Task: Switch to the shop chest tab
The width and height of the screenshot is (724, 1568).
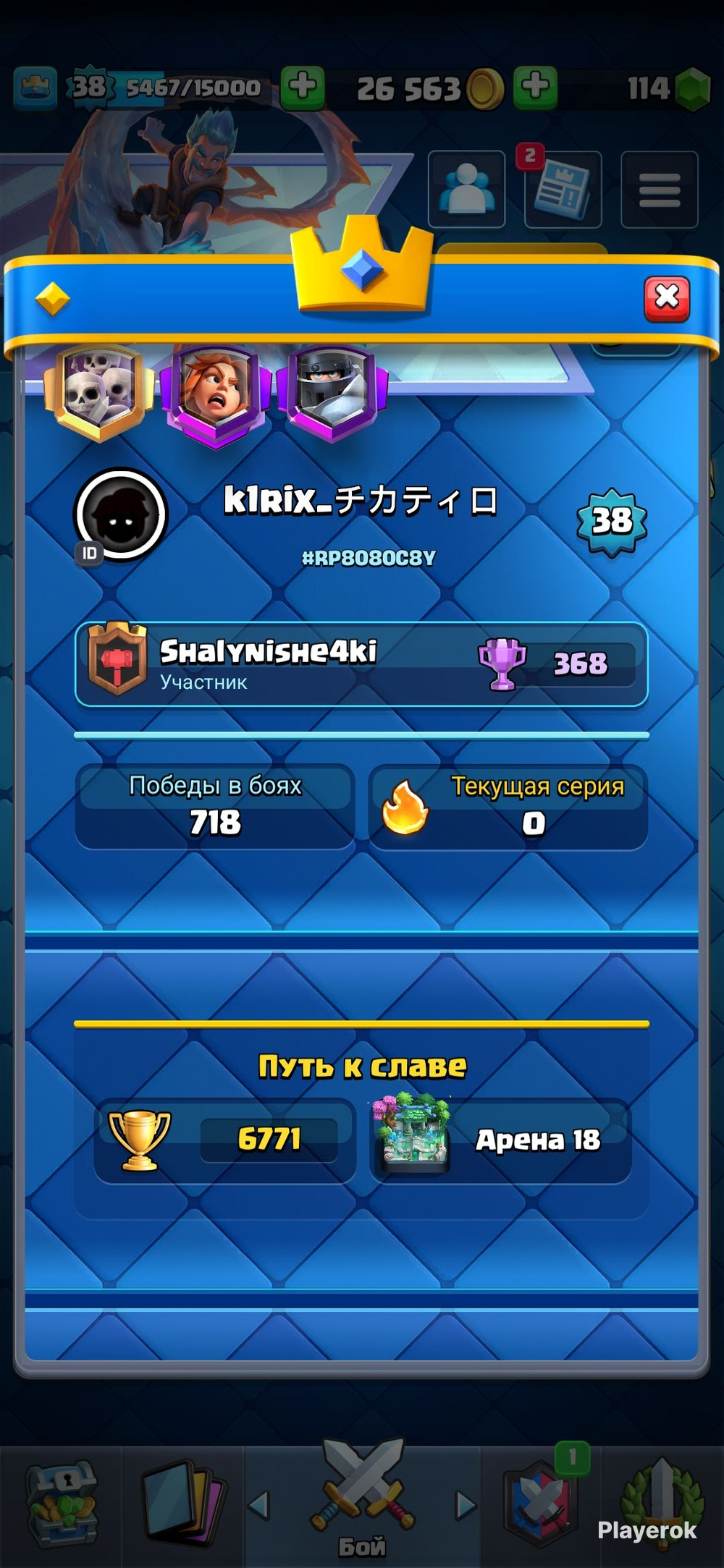Action: (62, 1506)
